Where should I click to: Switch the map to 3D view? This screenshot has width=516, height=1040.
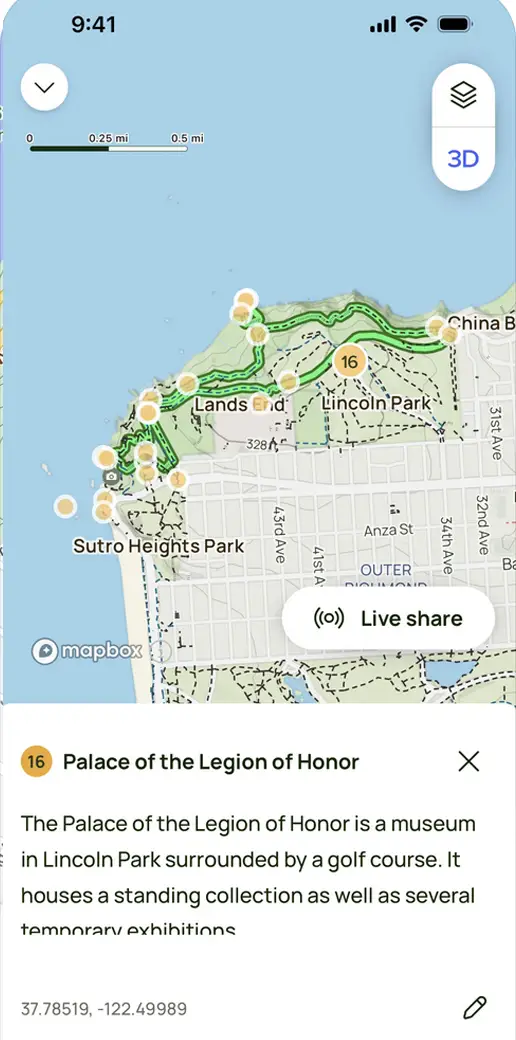pos(463,159)
